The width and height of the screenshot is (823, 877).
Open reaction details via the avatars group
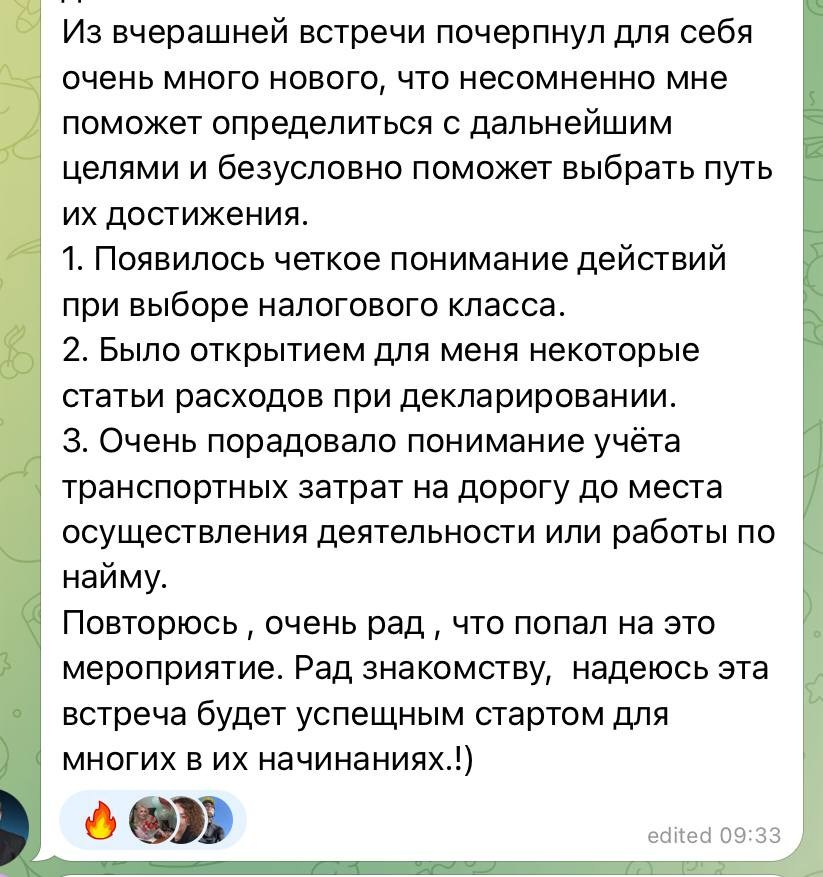pyautogui.click(x=185, y=820)
